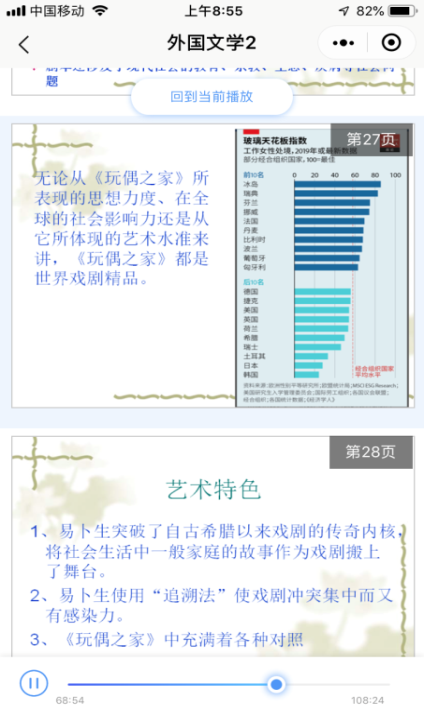This screenshot has height=709, width=424.
Task: Open slide 第27页
Action: point(213,265)
